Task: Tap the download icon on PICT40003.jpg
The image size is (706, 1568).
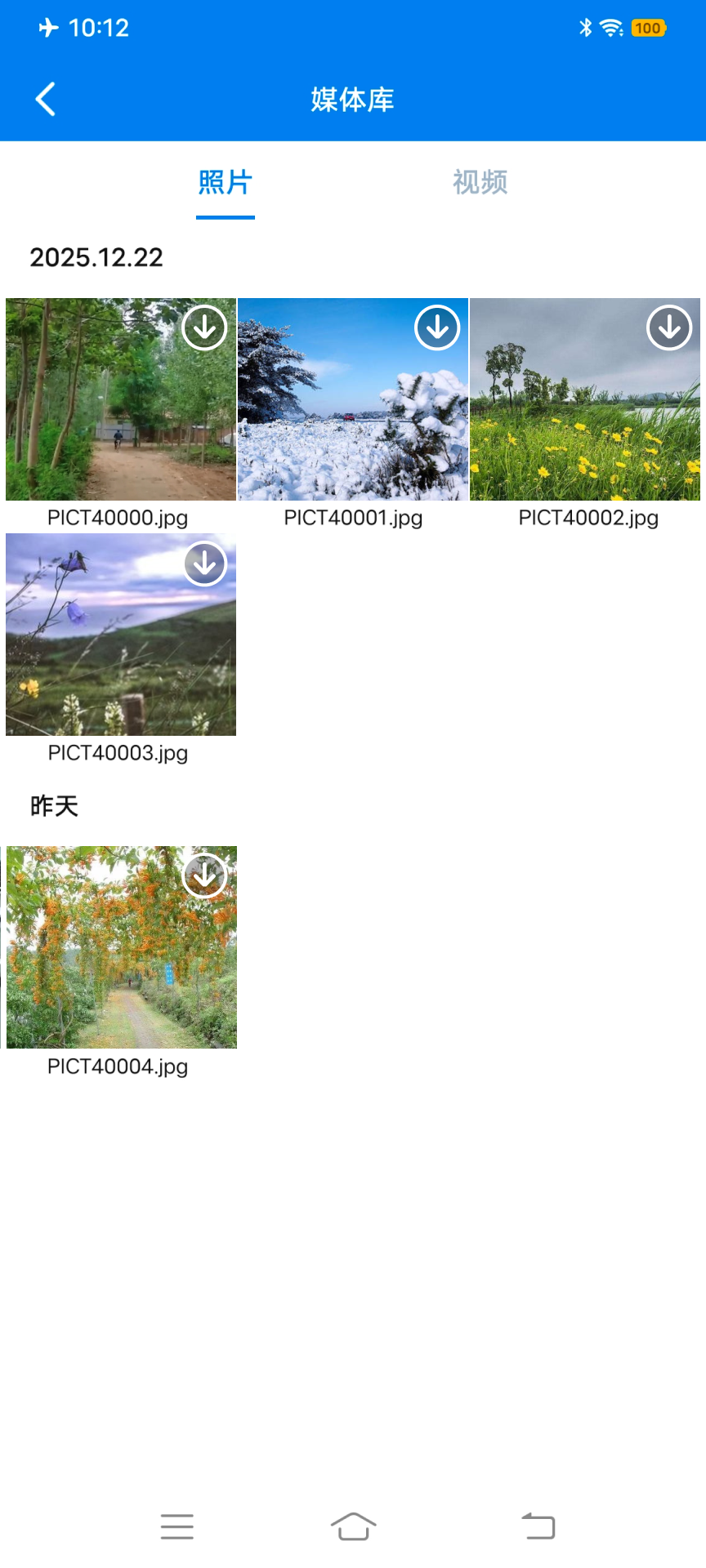Action: pyautogui.click(x=203, y=563)
